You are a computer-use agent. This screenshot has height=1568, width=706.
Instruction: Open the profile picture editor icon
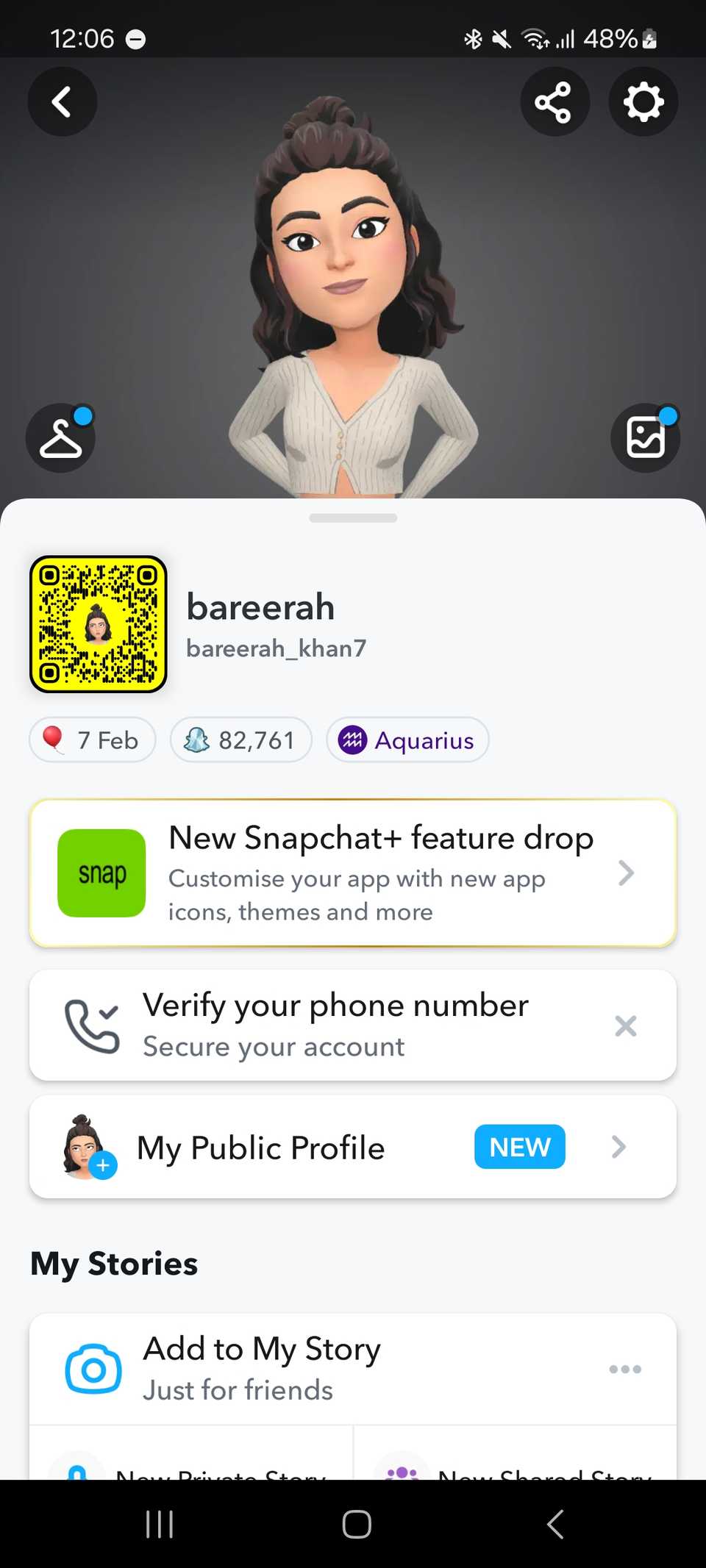click(646, 437)
